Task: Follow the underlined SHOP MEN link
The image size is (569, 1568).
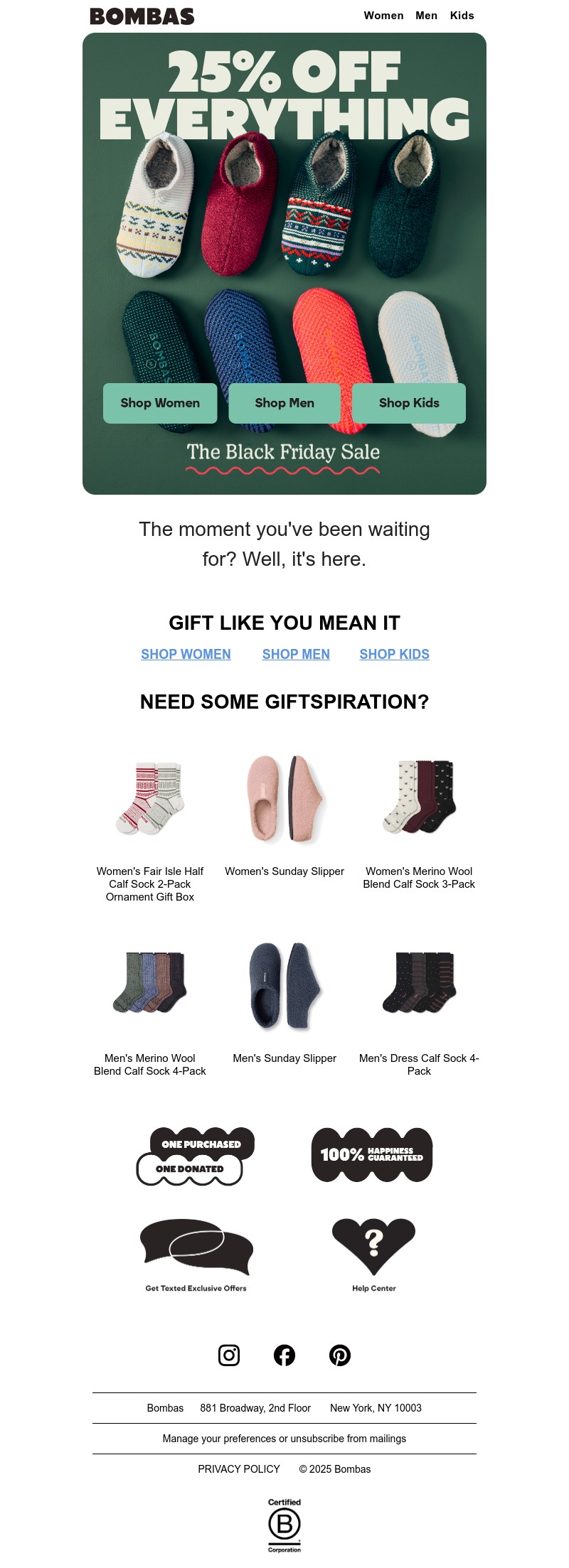Action: tap(296, 654)
